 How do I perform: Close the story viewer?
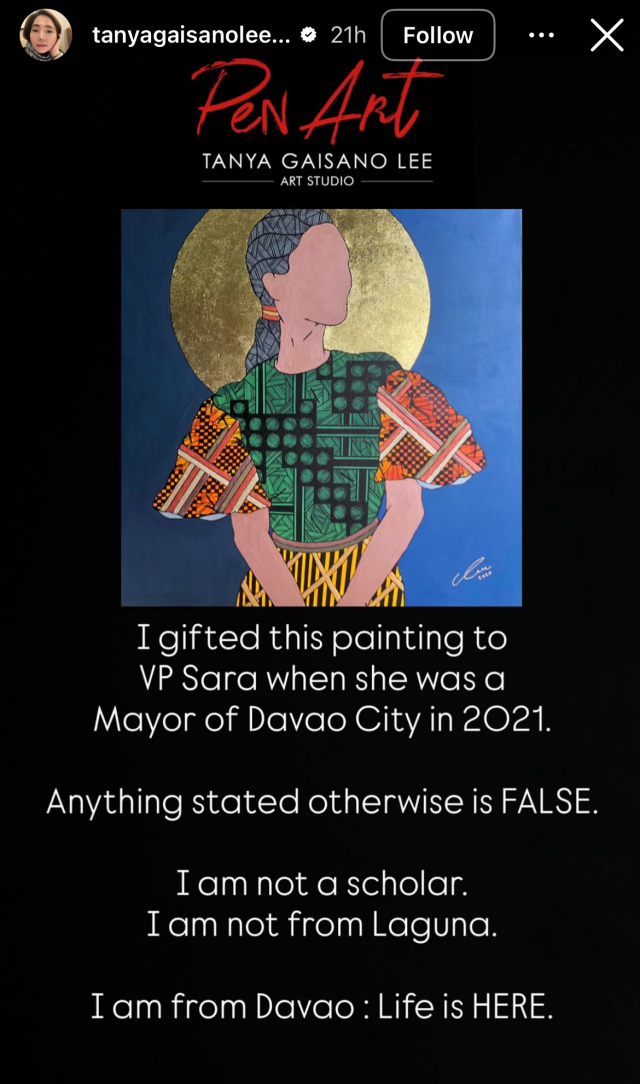click(x=608, y=35)
